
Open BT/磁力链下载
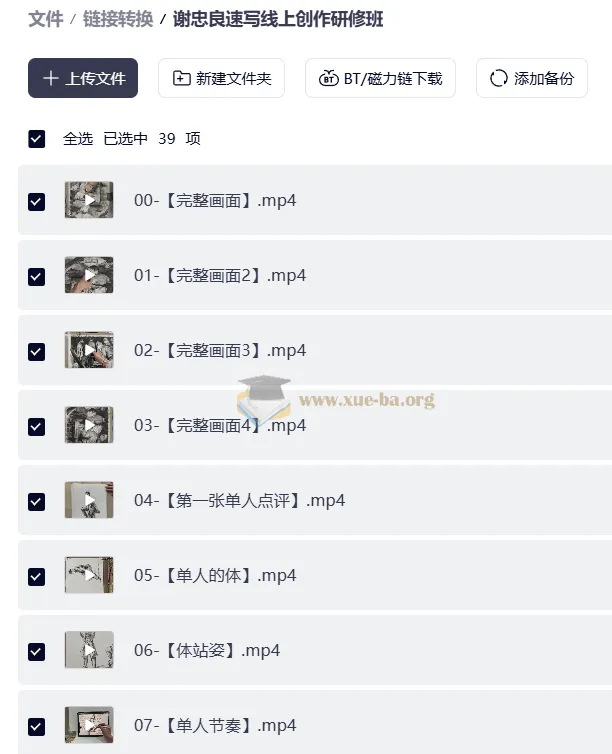click(x=380, y=78)
